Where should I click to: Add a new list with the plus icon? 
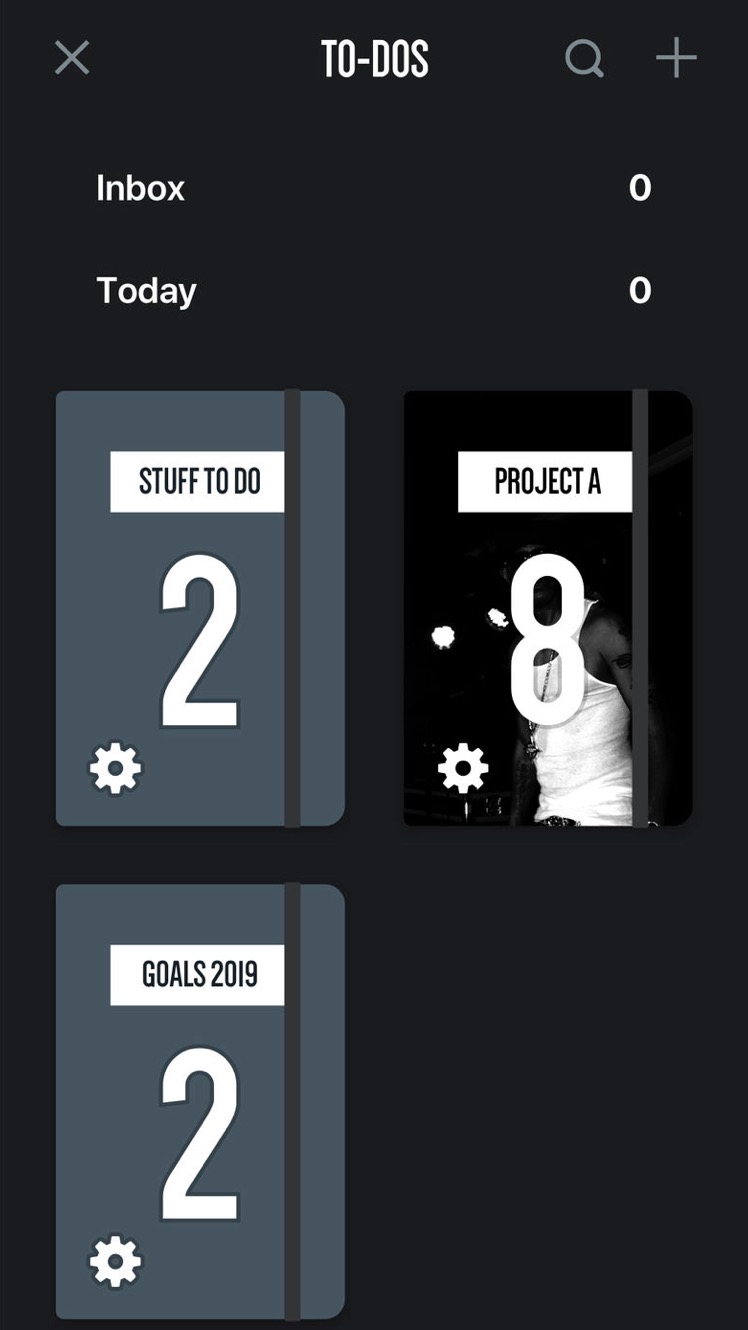coord(676,58)
